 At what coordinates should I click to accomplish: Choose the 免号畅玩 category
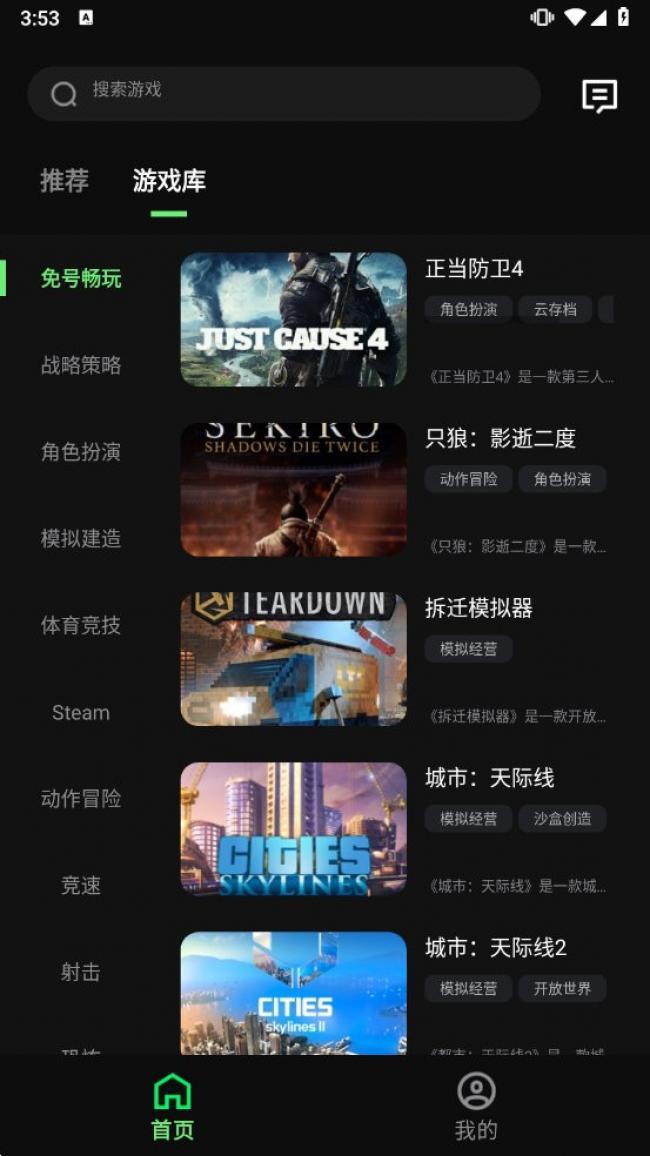pyautogui.click(x=81, y=278)
